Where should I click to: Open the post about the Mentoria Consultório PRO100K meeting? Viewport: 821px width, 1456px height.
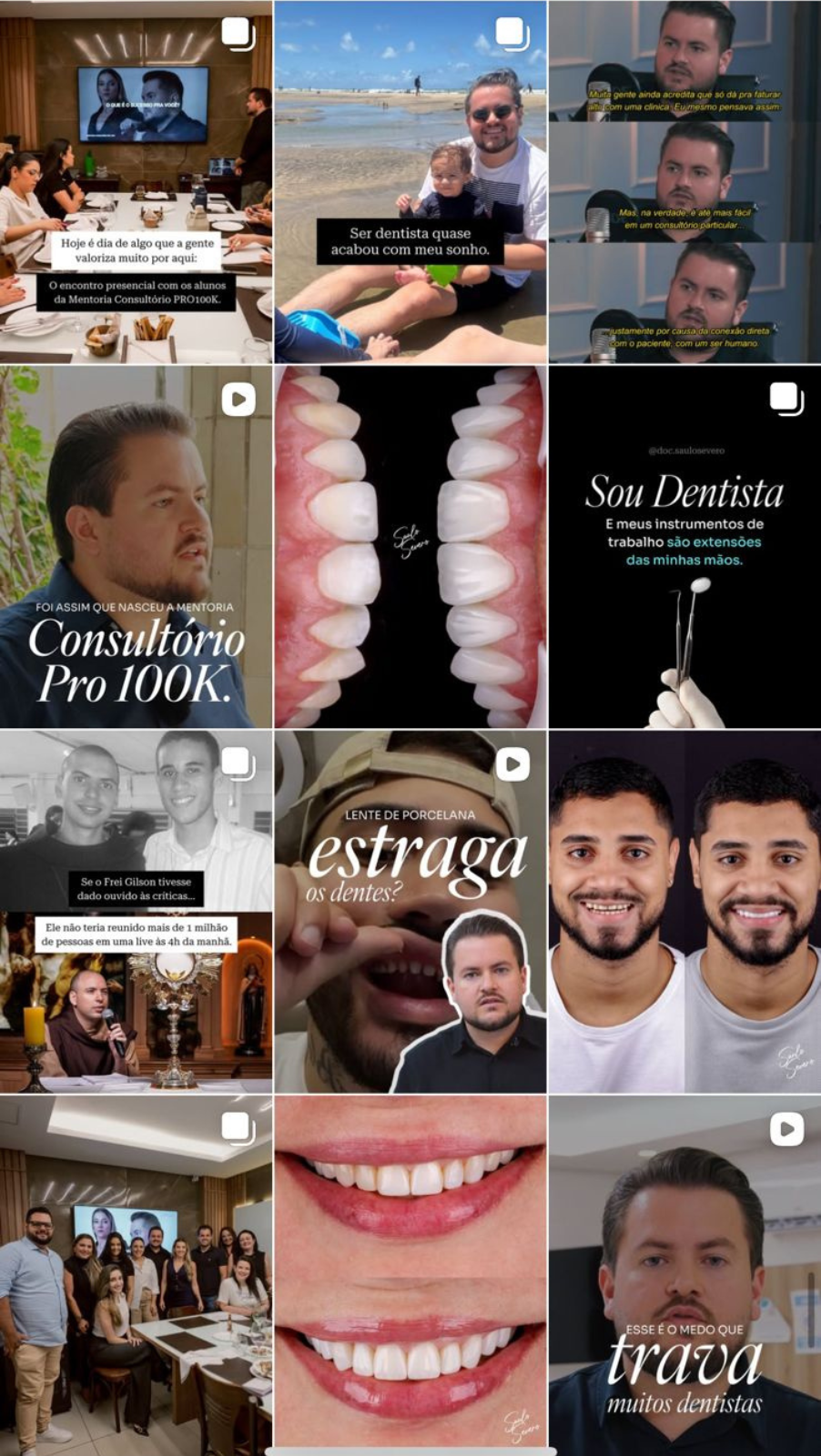tap(136, 182)
